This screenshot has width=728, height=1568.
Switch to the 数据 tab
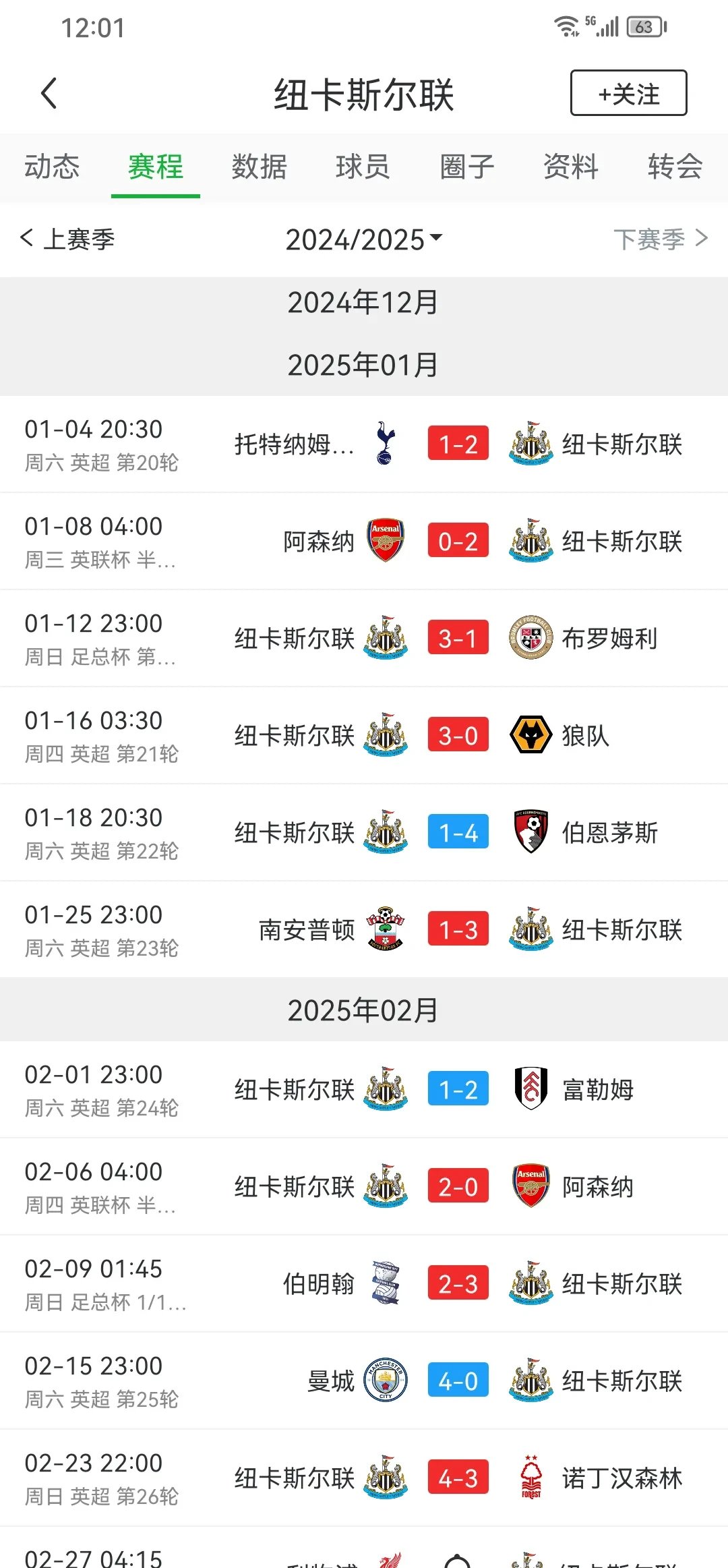pos(260,167)
